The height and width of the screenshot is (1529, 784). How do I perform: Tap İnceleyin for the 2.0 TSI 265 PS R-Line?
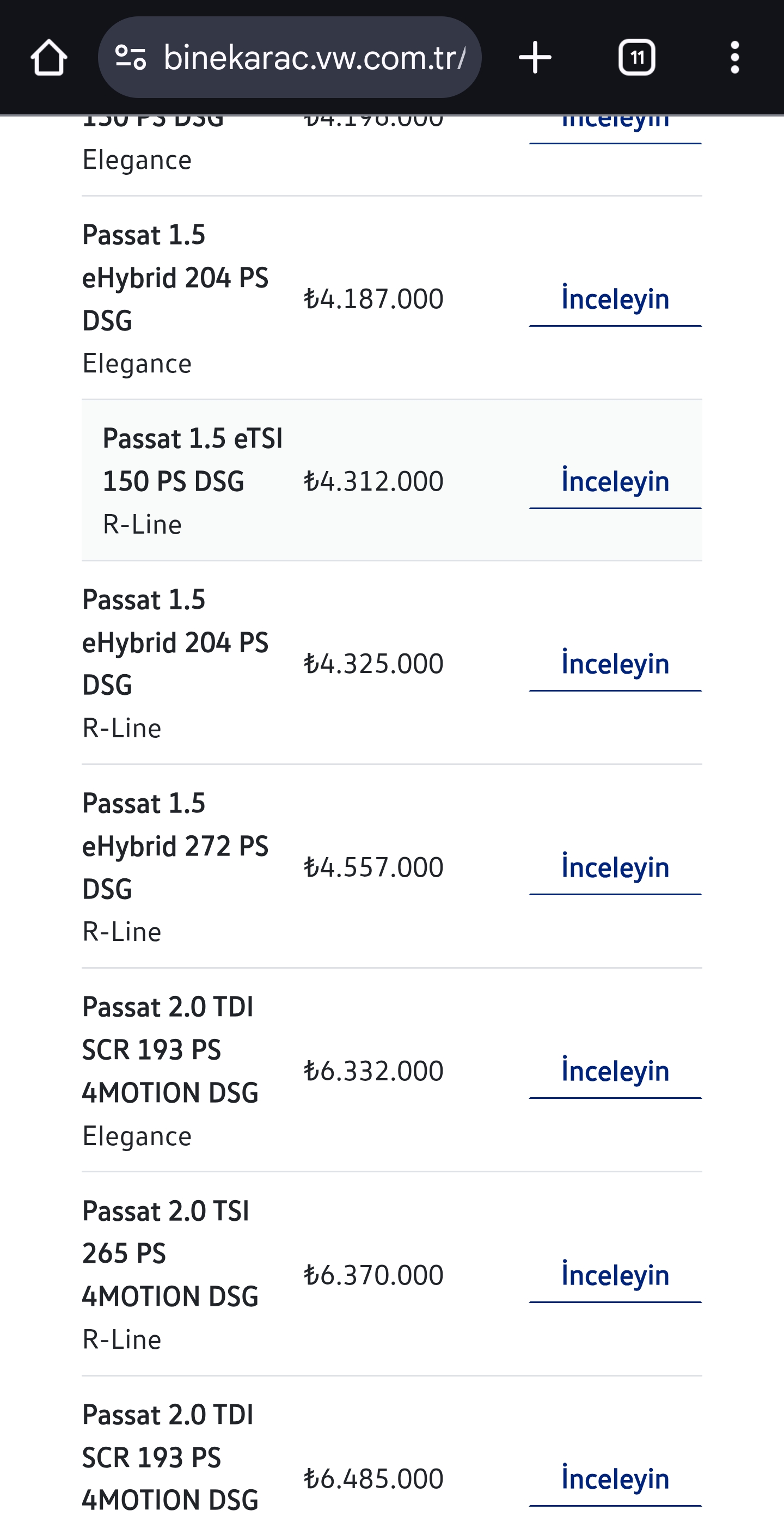pyautogui.click(x=615, y=1275)
